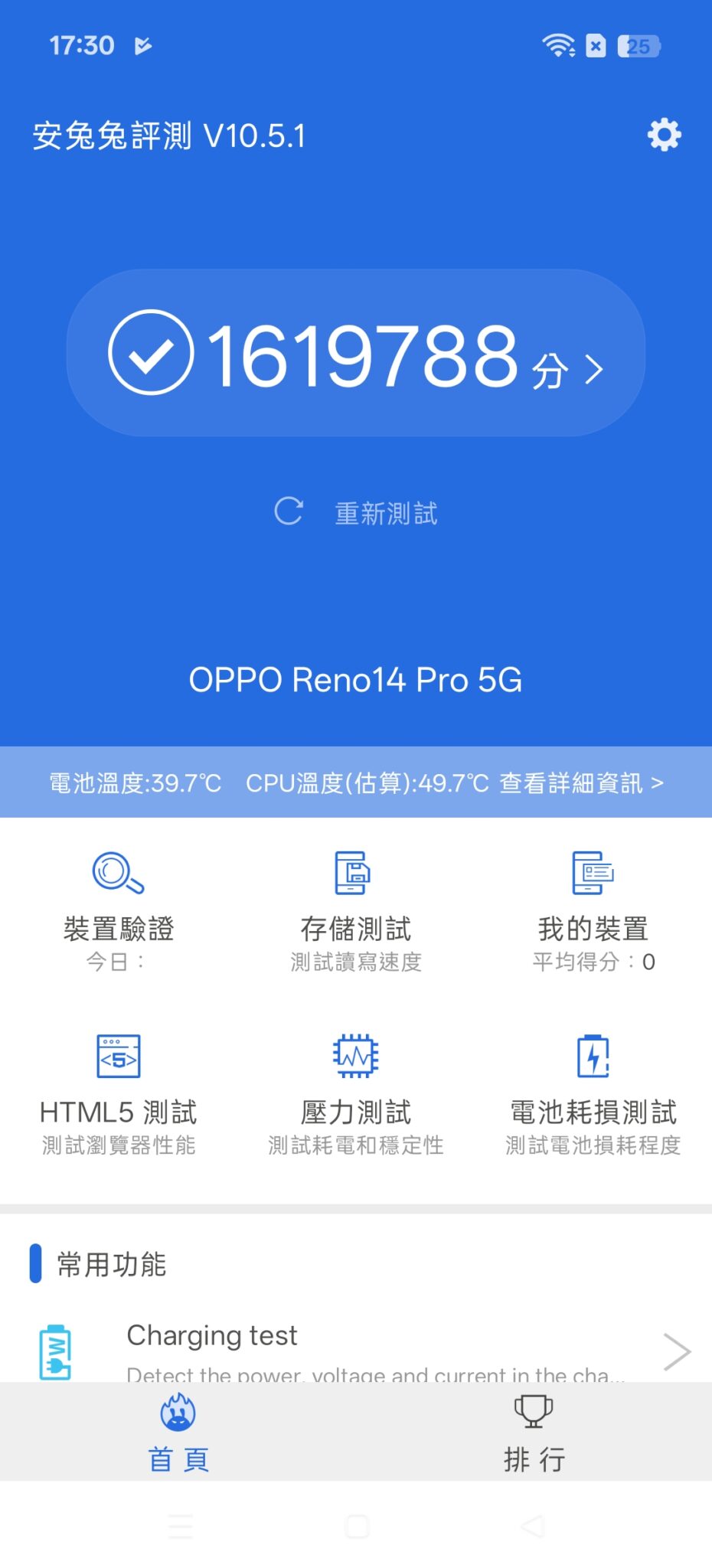View the 1619788 score details
The width and height of the screenshot is (712, 1568).
[356, 353]
